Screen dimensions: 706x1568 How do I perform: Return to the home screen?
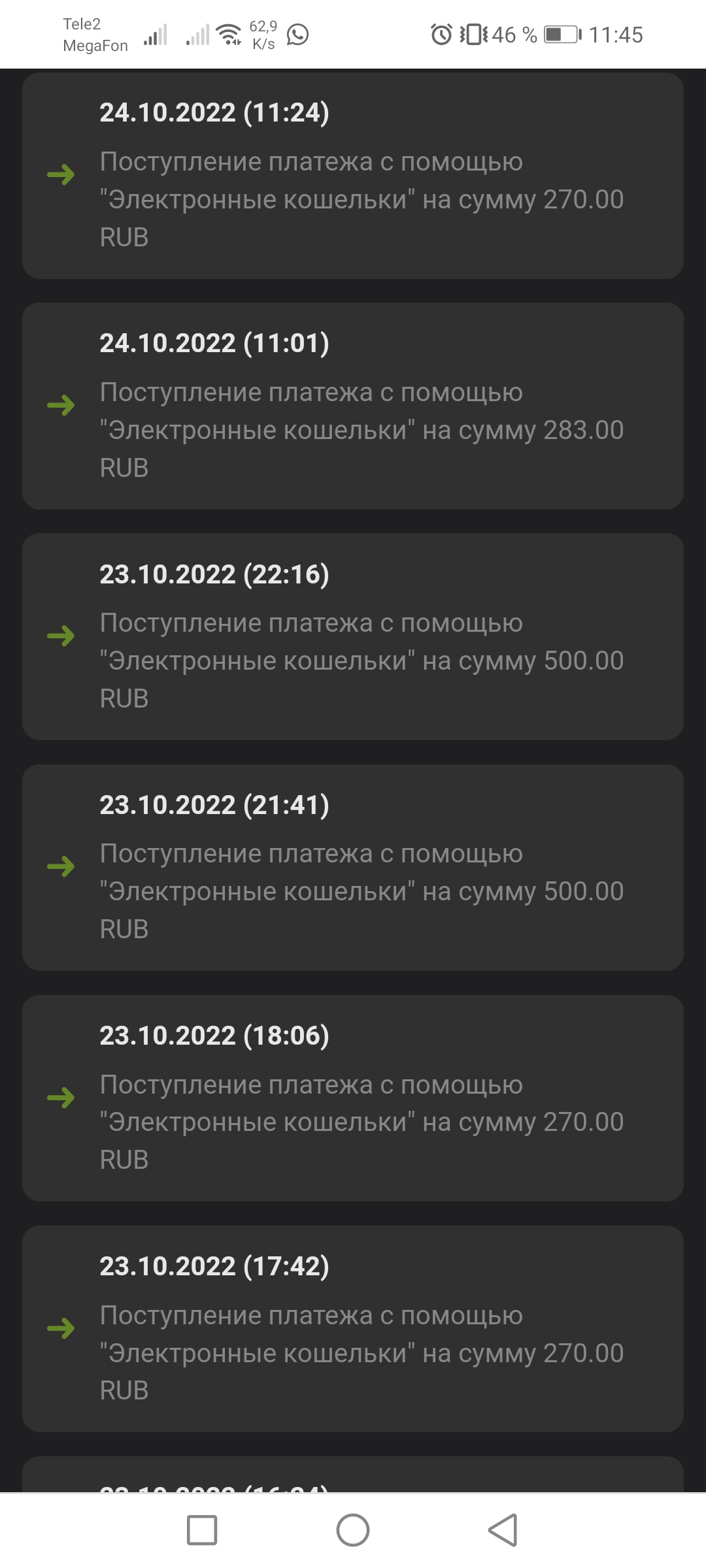[353, 1529]
